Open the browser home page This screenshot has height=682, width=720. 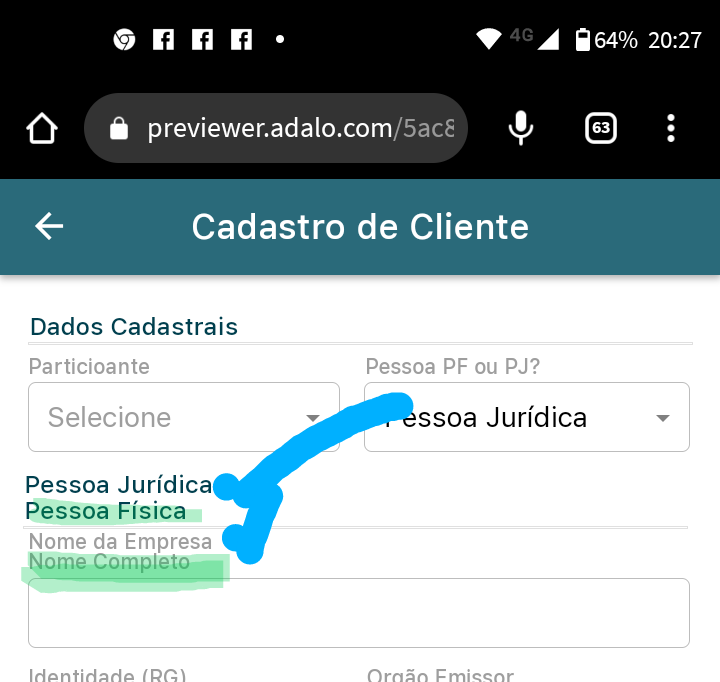tap(42, 128)
